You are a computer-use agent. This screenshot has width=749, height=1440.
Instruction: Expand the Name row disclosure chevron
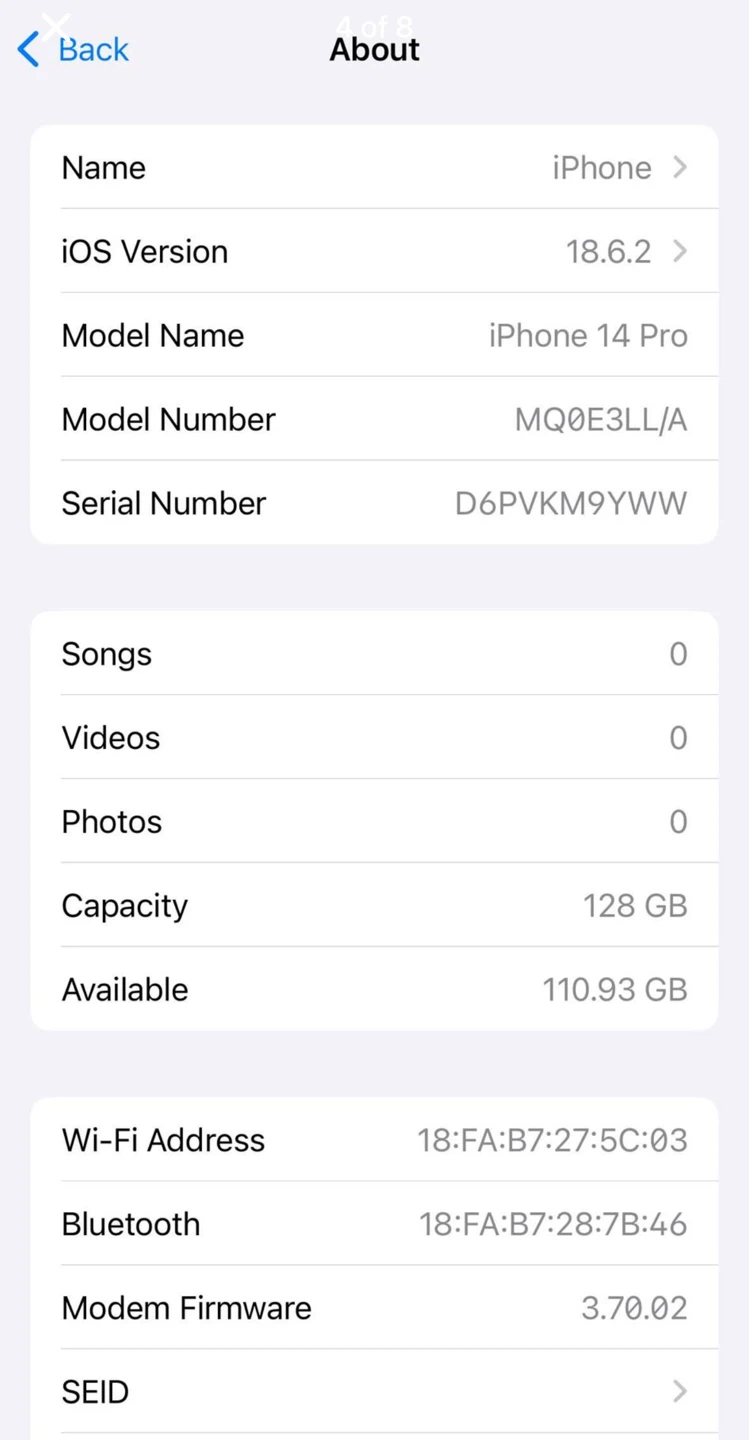(681, 167)
